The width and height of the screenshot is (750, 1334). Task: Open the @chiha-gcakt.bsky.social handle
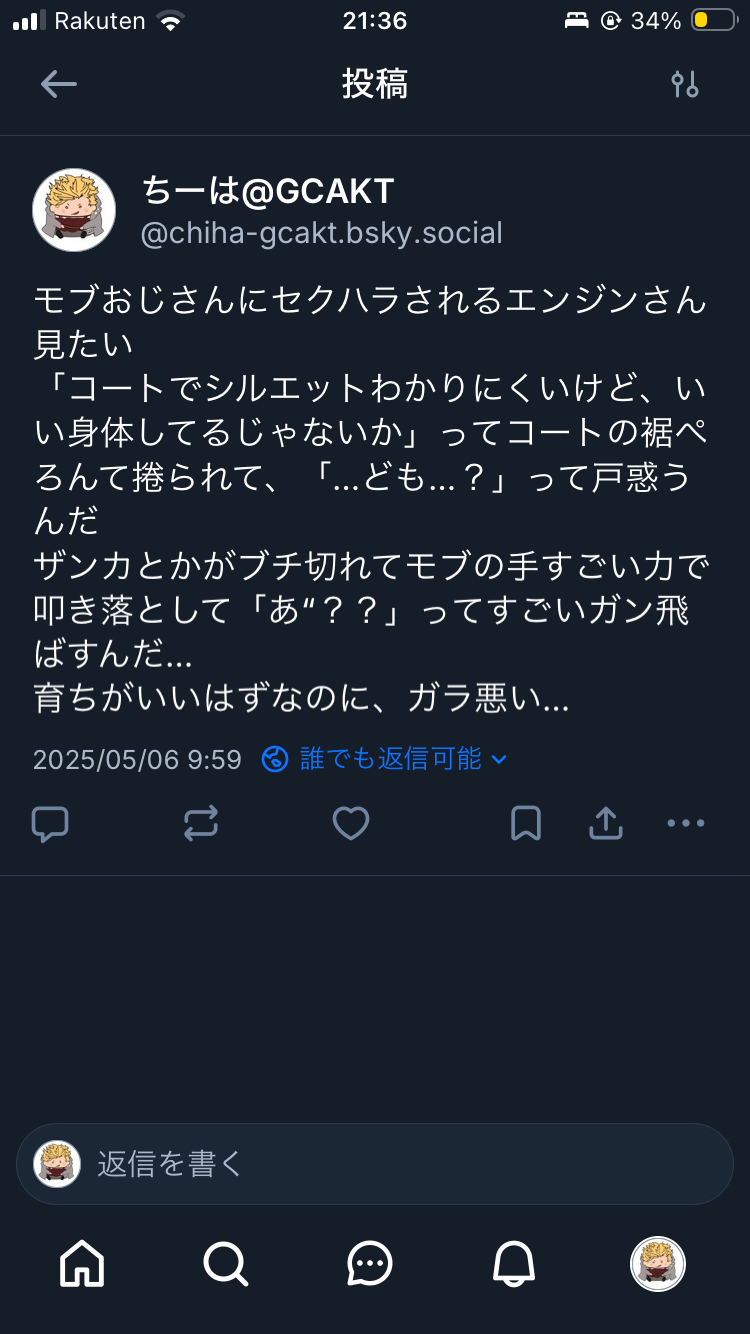click(322, 234)
